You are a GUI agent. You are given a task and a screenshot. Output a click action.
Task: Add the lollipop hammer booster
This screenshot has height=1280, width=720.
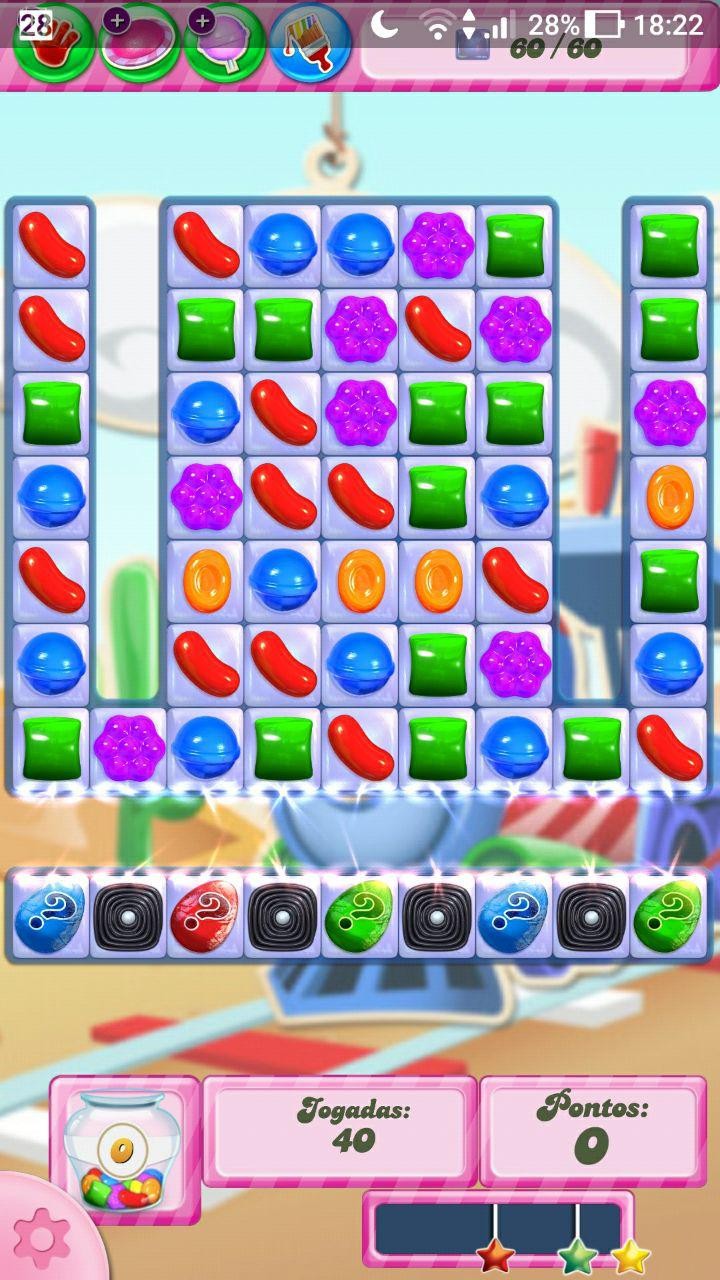pyautogui.click(x=224, y=42)
